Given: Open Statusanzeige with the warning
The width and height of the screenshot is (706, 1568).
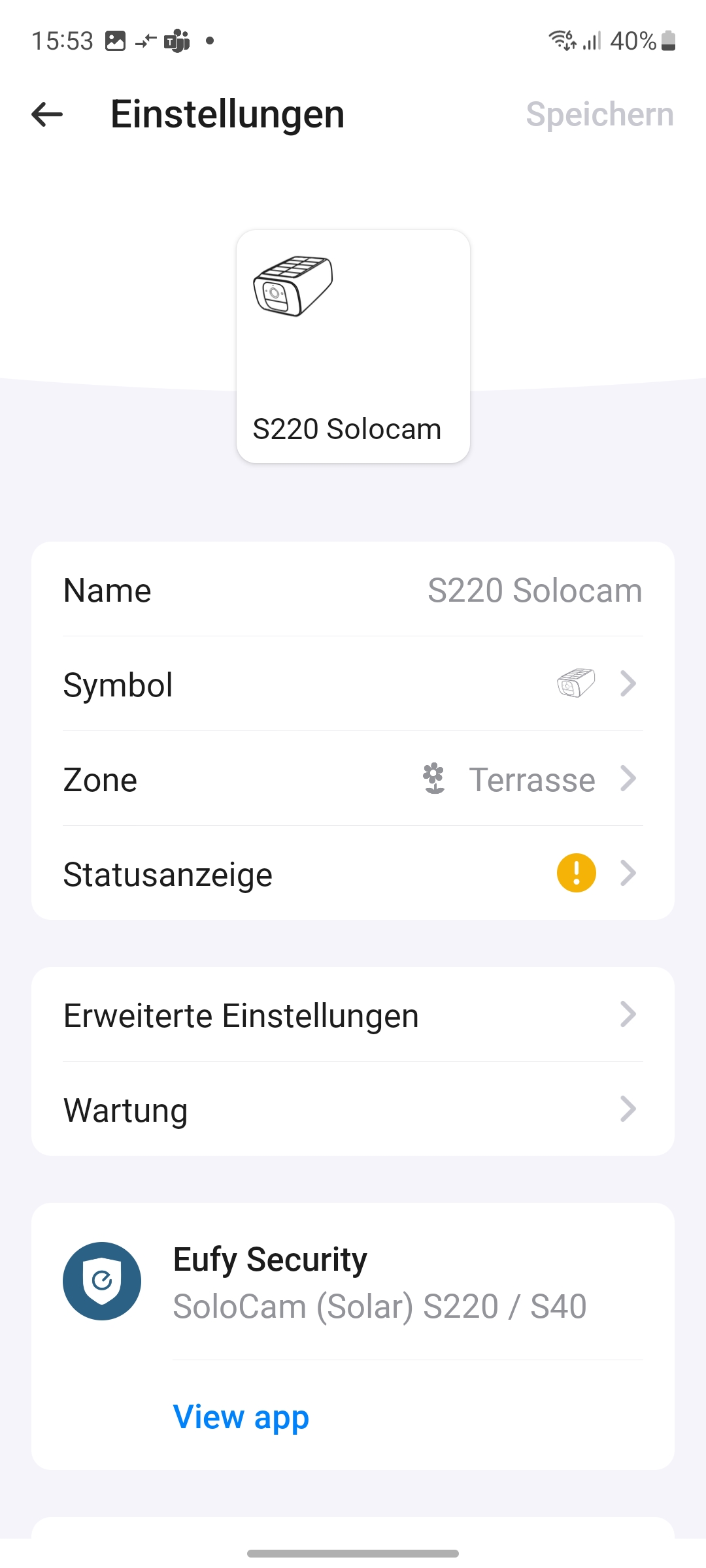Looking at the screenshot, I should click(x=353, y=874).
